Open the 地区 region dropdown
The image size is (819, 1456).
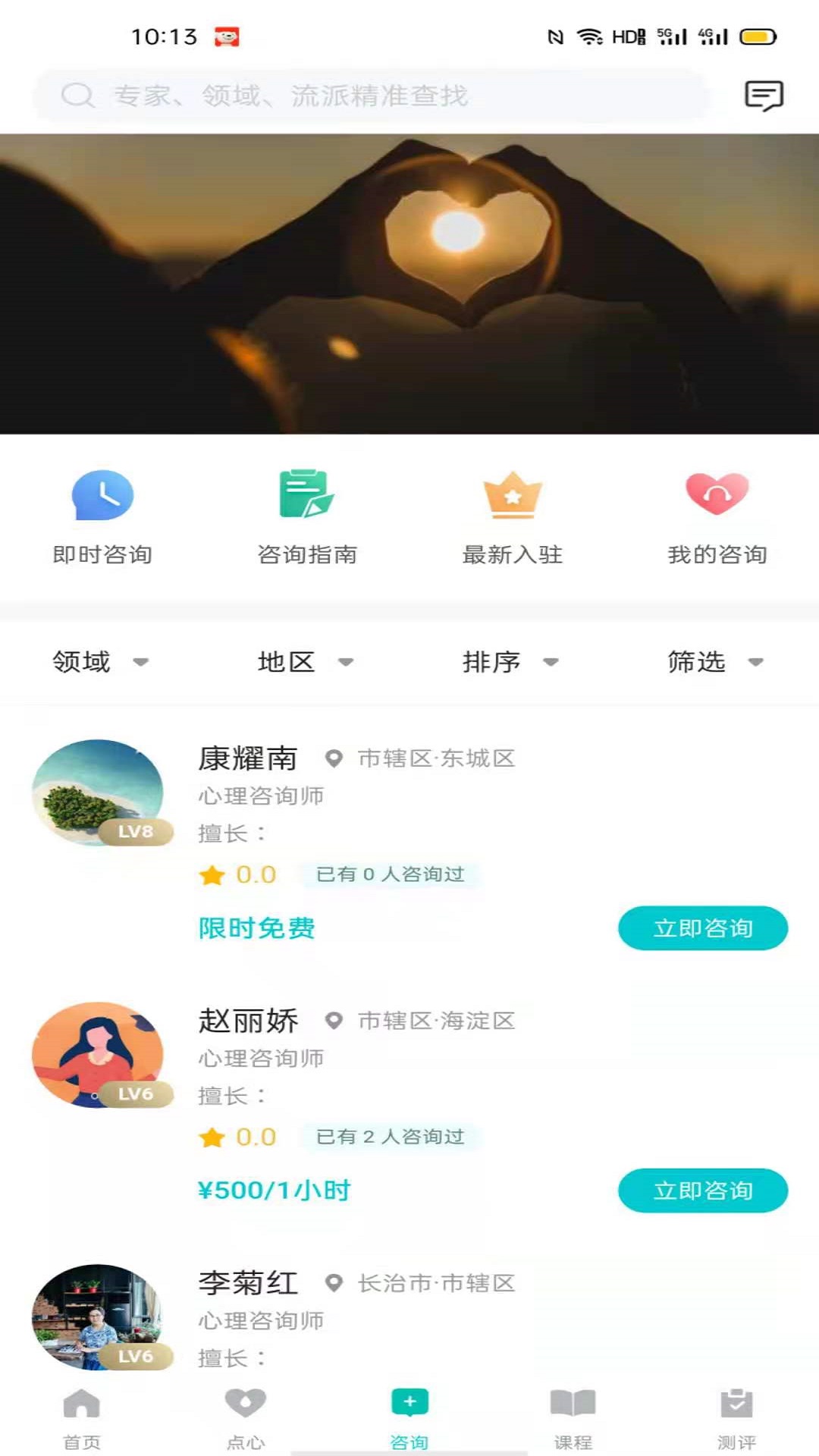pos(303,661)
